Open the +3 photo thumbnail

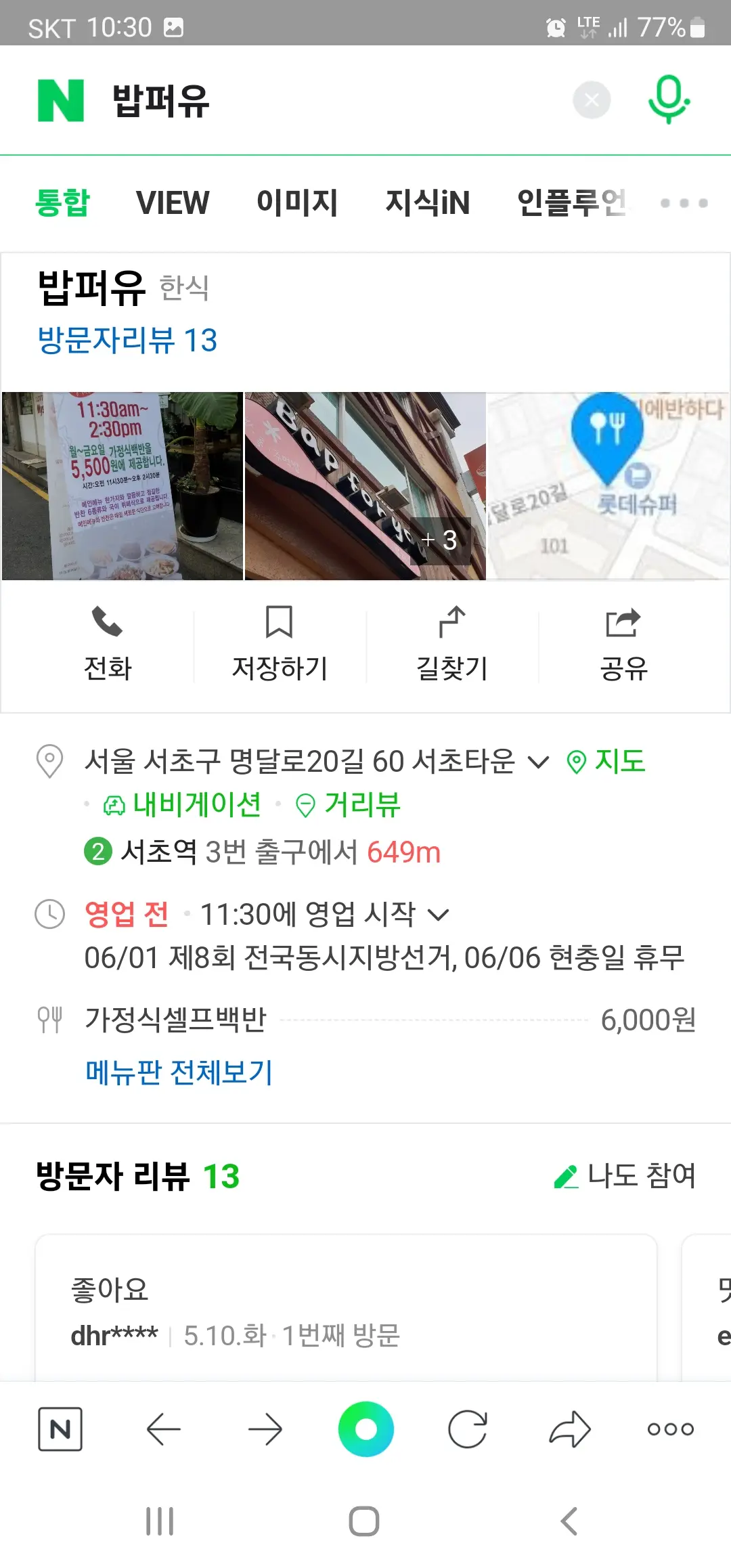tap(441, 540)
